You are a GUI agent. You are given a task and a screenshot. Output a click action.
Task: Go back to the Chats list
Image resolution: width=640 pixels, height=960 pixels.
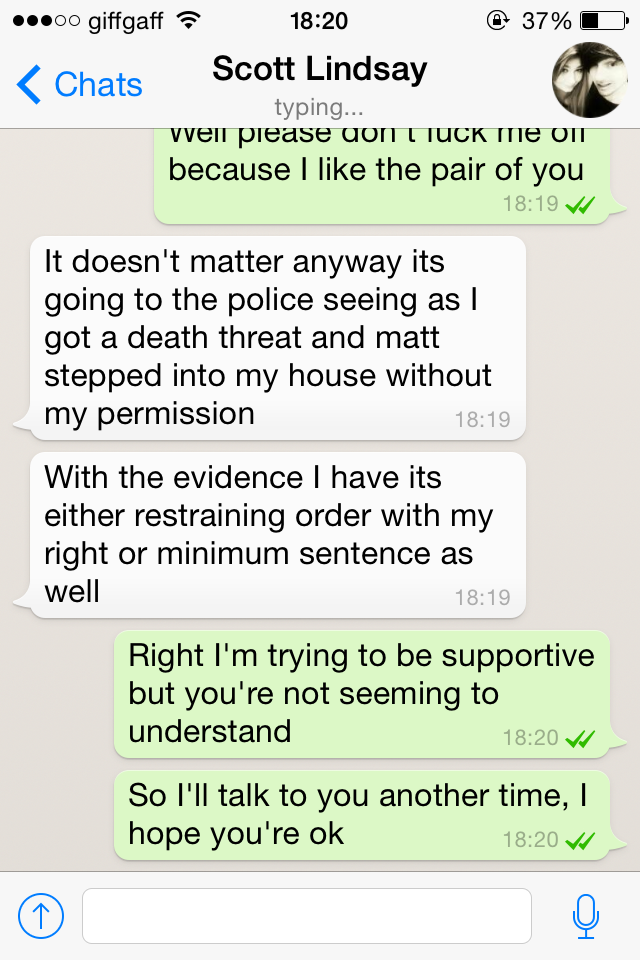point(80,85)
